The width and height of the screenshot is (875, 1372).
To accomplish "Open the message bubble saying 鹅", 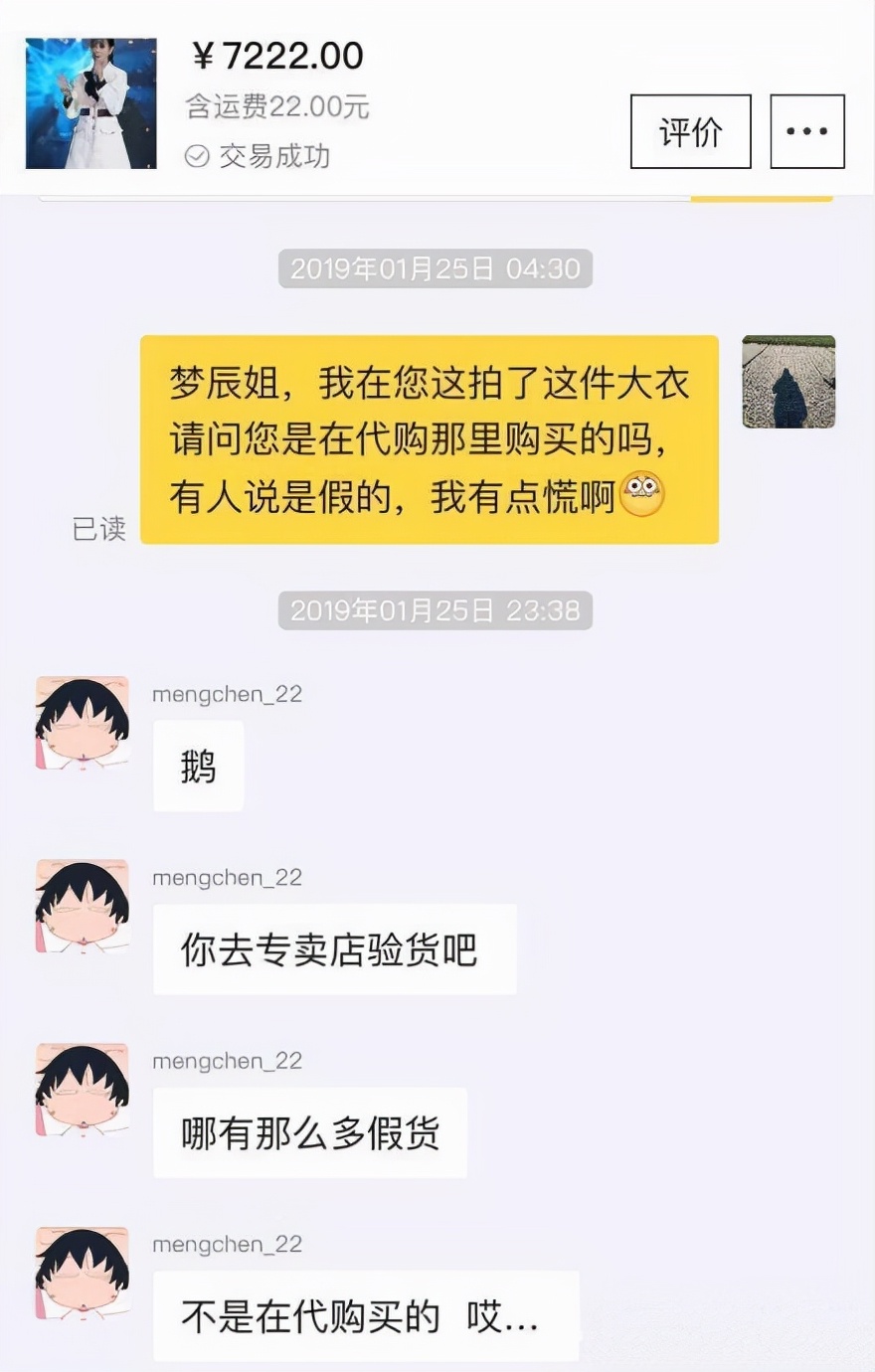I will (x=198, y=766).
